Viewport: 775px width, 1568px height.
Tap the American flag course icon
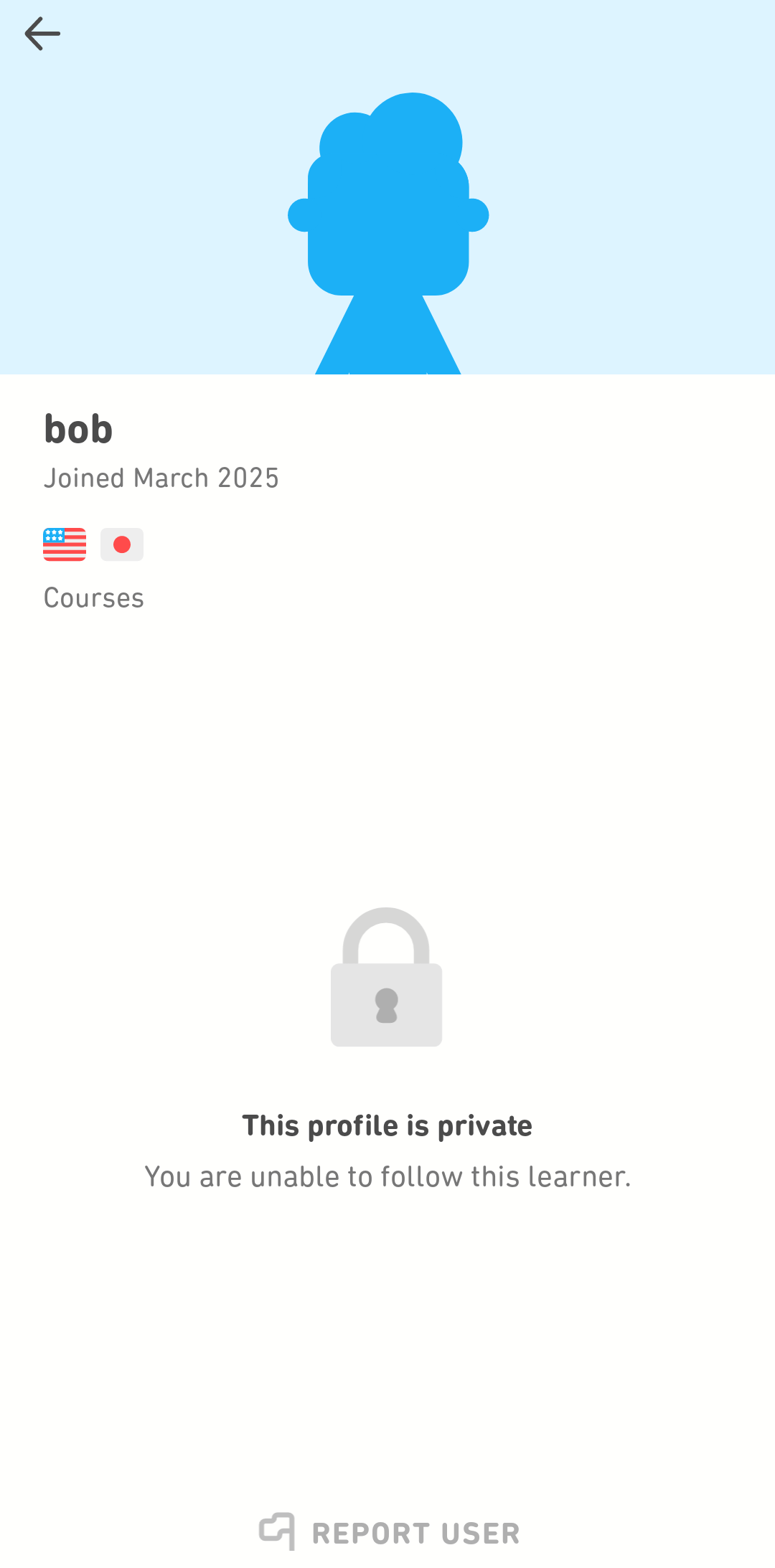pyautogui.click(x=65, y=544)
